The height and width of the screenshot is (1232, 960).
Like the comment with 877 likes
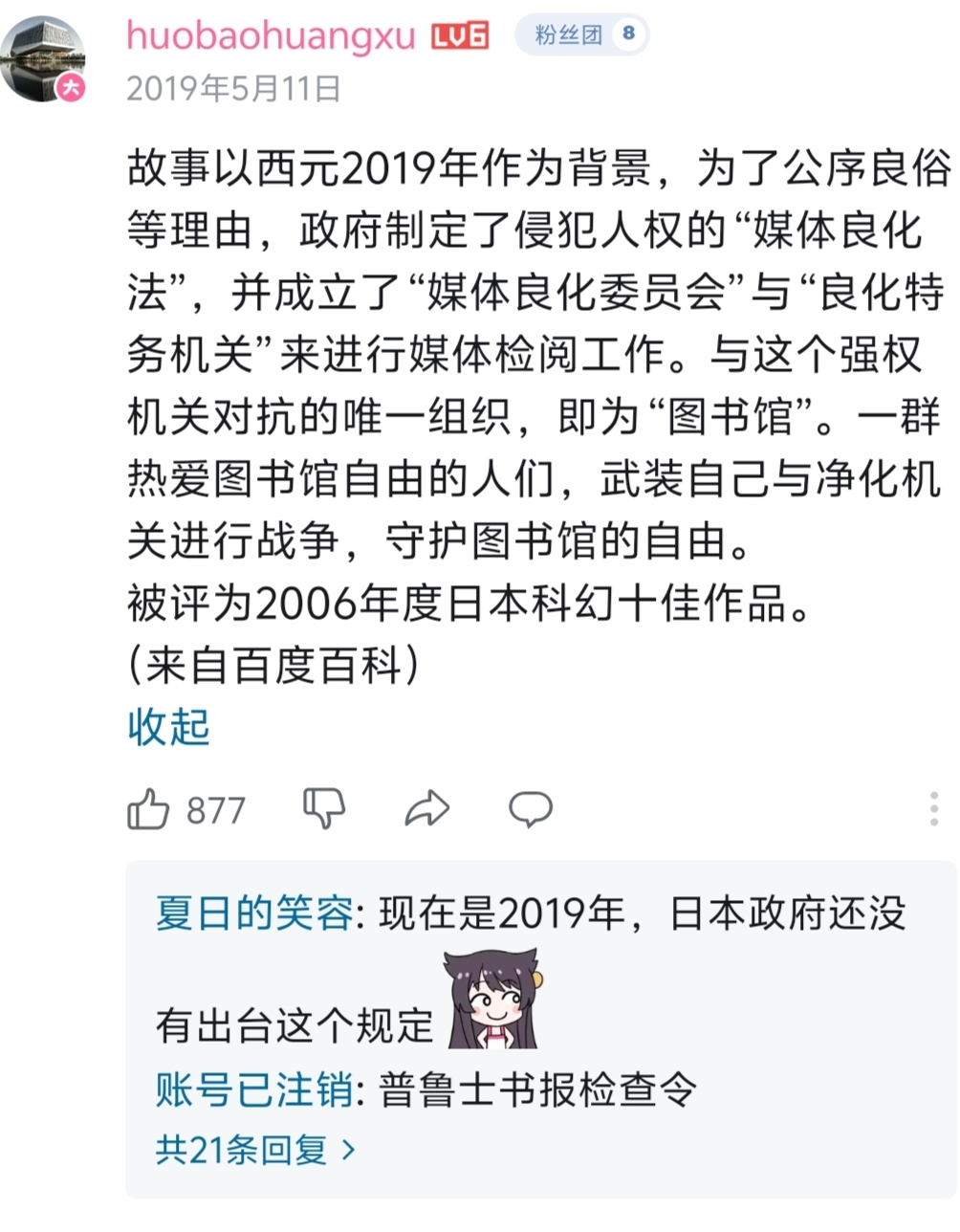pyautogui.click(x=149, y=810)
